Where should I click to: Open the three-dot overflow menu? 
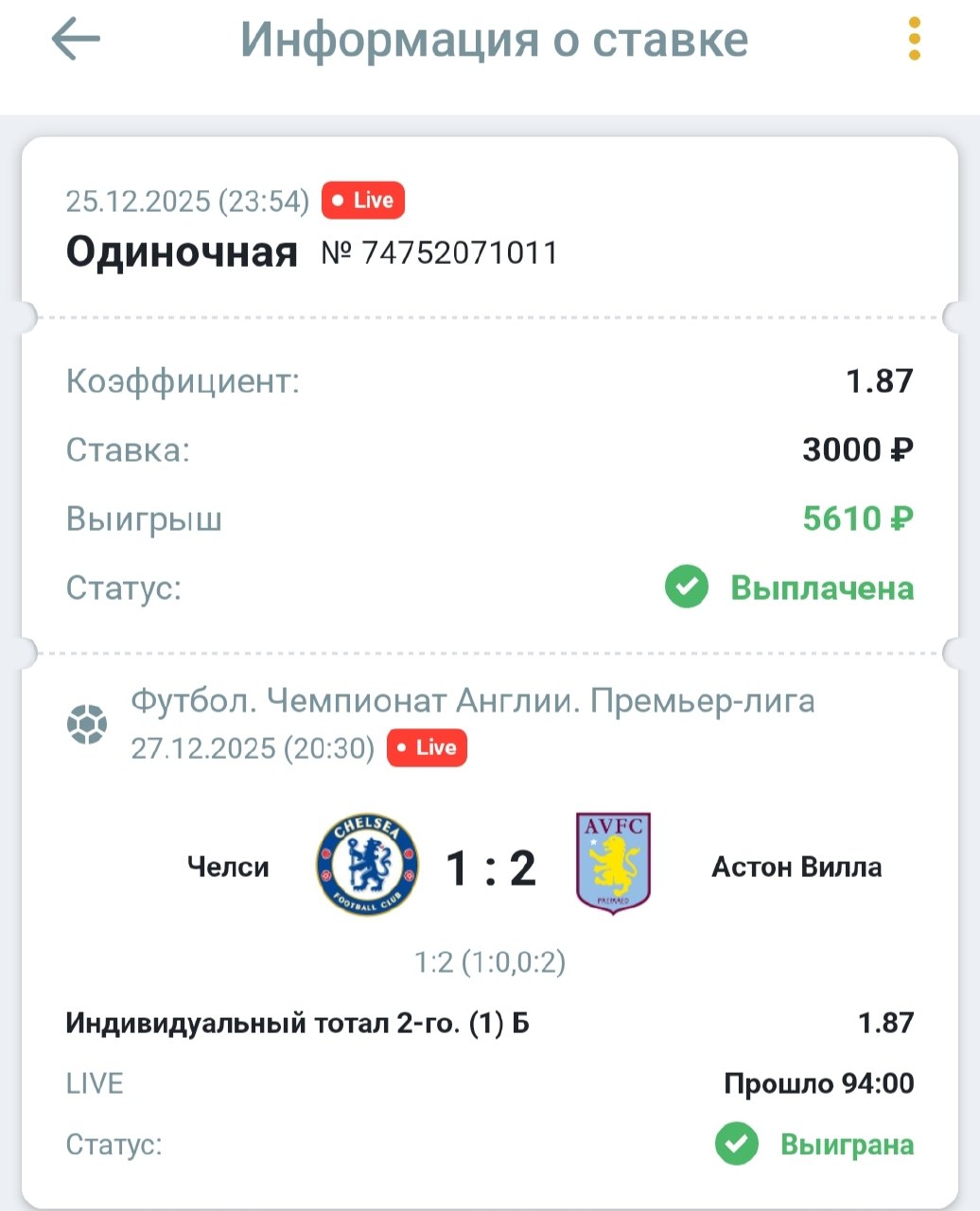pyautogui.click(x=913, y=40)
